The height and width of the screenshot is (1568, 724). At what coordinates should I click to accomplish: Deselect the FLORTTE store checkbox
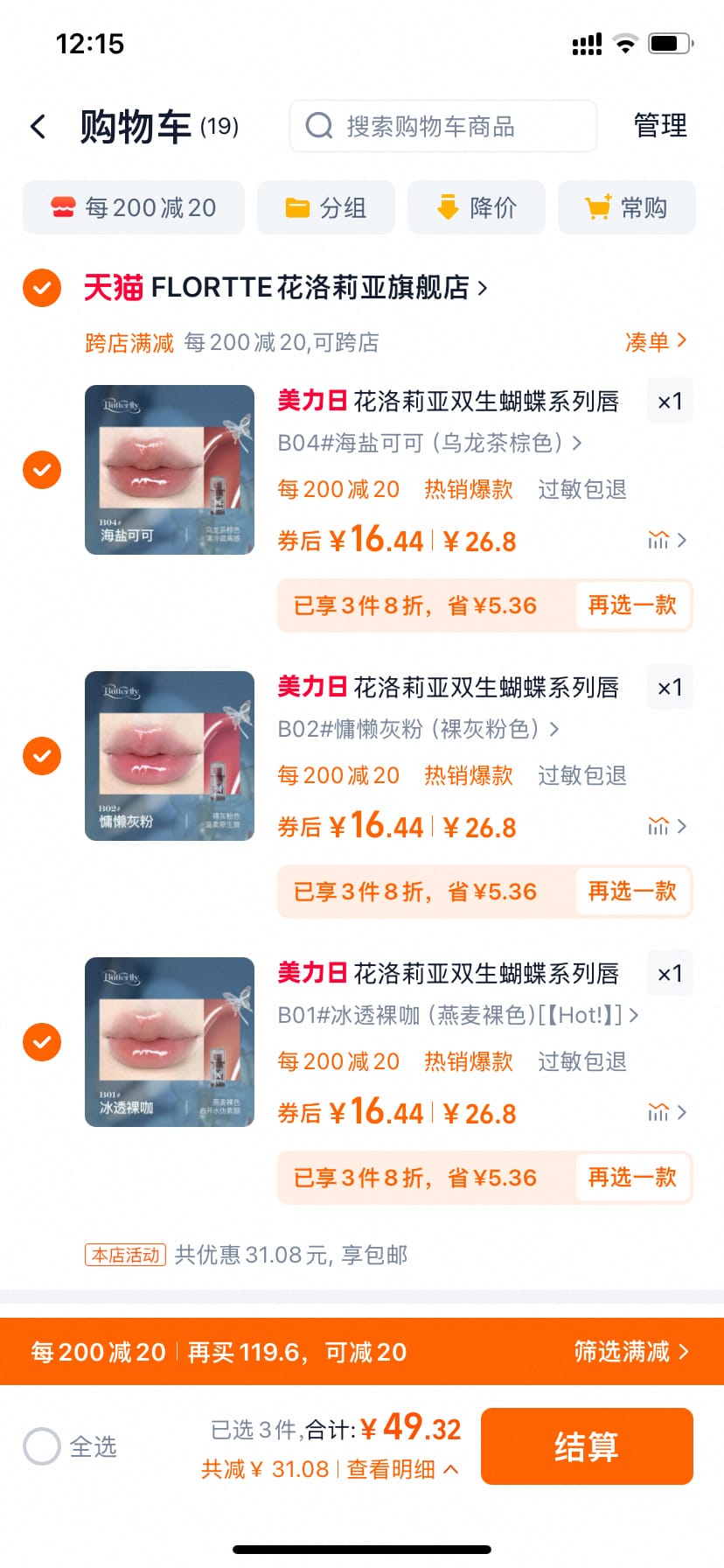41,287
